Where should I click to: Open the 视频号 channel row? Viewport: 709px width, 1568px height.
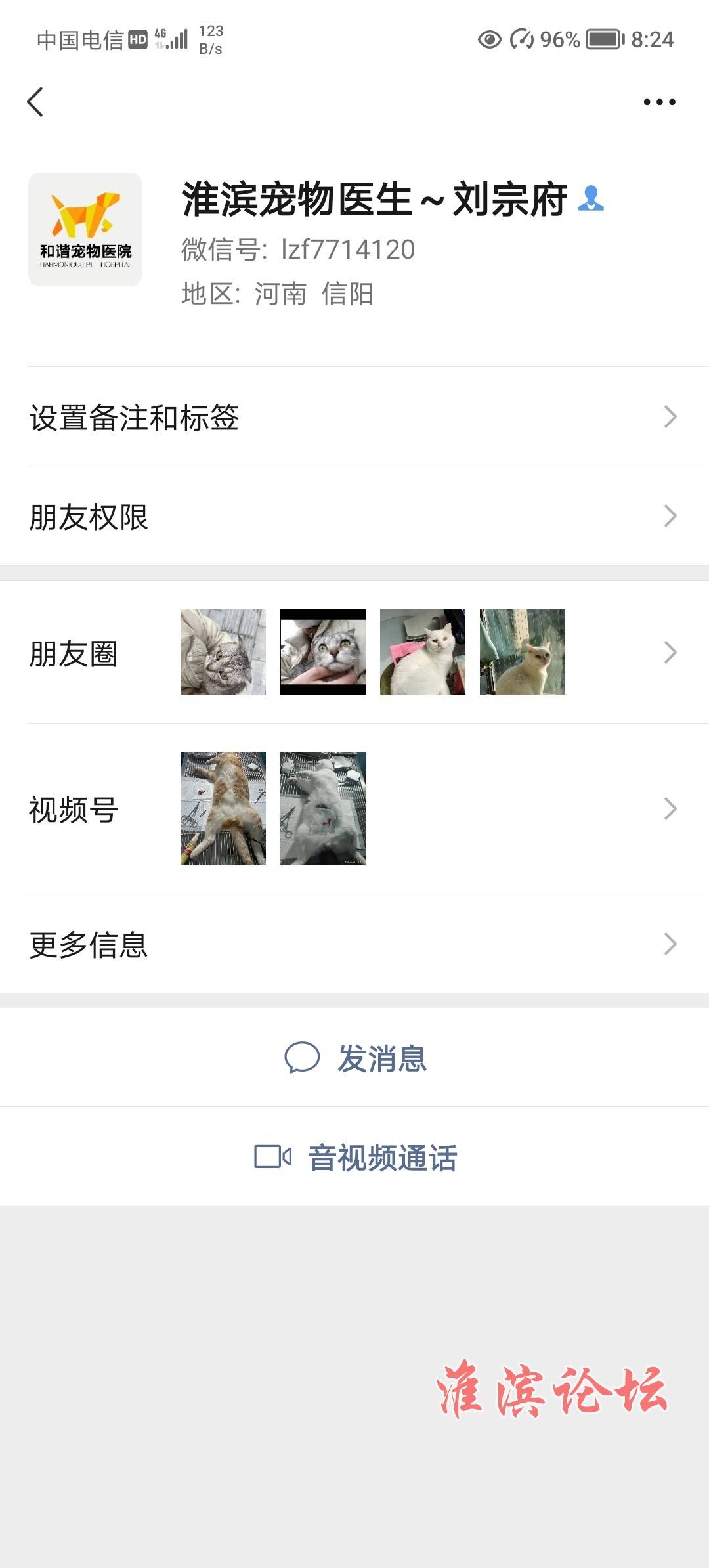[x=354, y=809]
